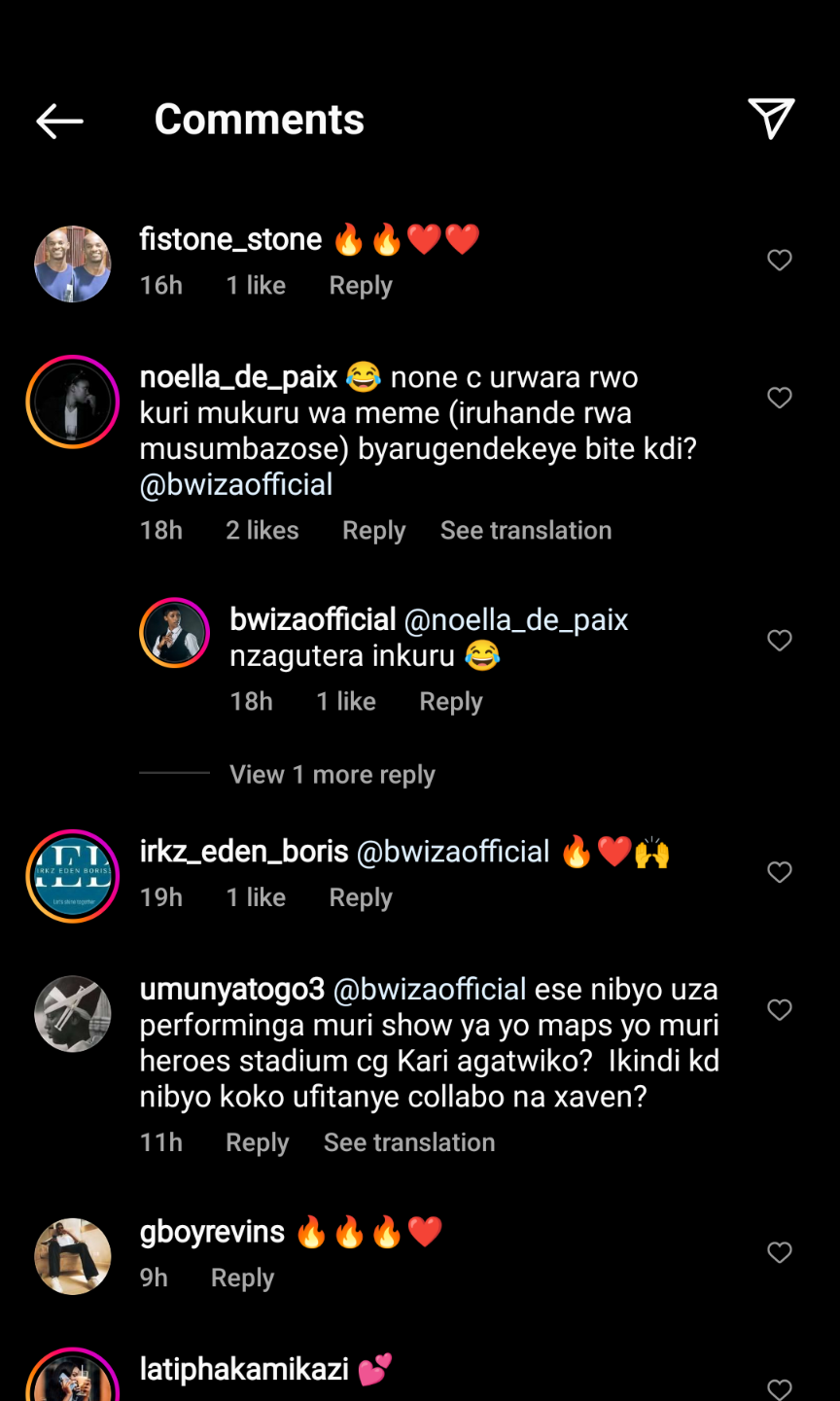
Task: Like umunyatogo3's comment
Action: click(780, 1010)
